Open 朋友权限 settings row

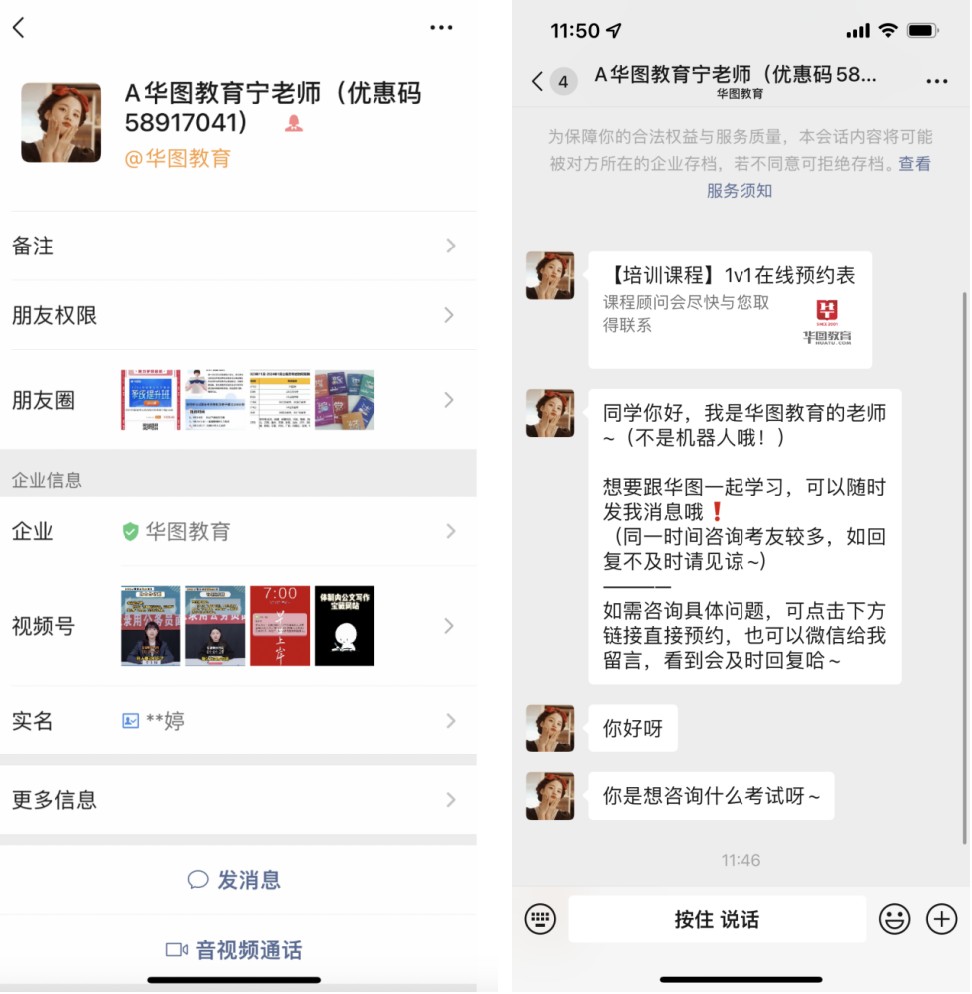tap(238, 316)
